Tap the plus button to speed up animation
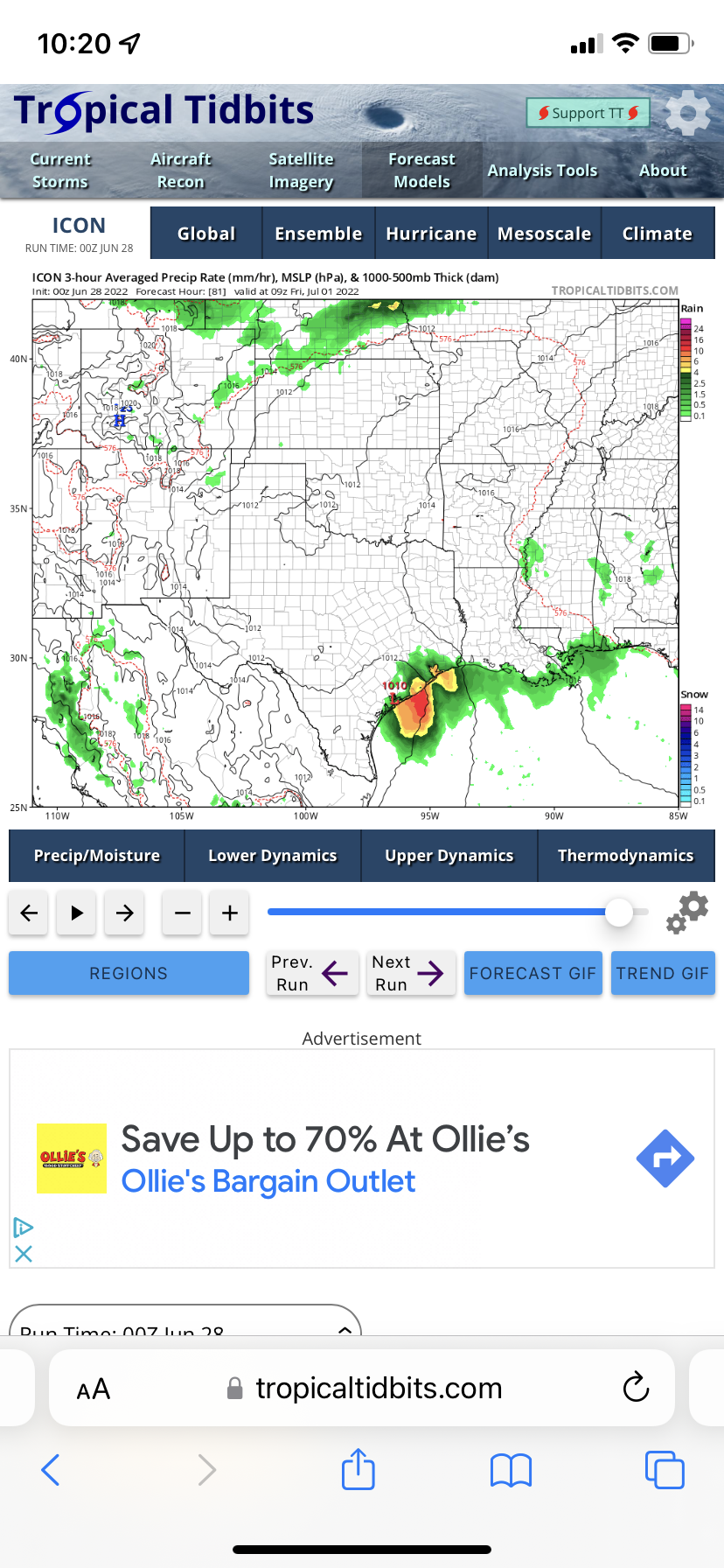 click(x=230, y=913)
